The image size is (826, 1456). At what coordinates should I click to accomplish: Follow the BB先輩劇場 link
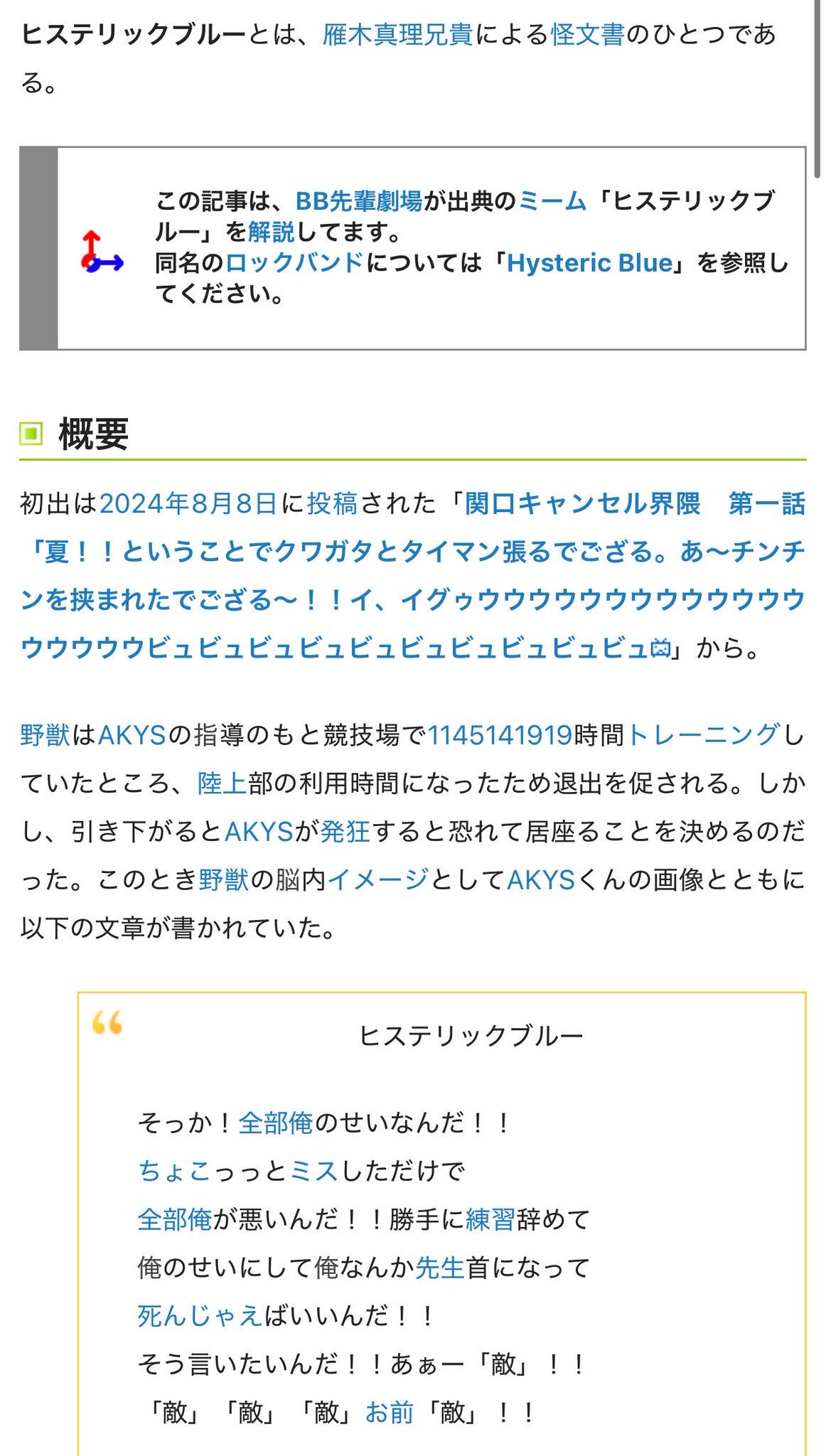point(359,201)
